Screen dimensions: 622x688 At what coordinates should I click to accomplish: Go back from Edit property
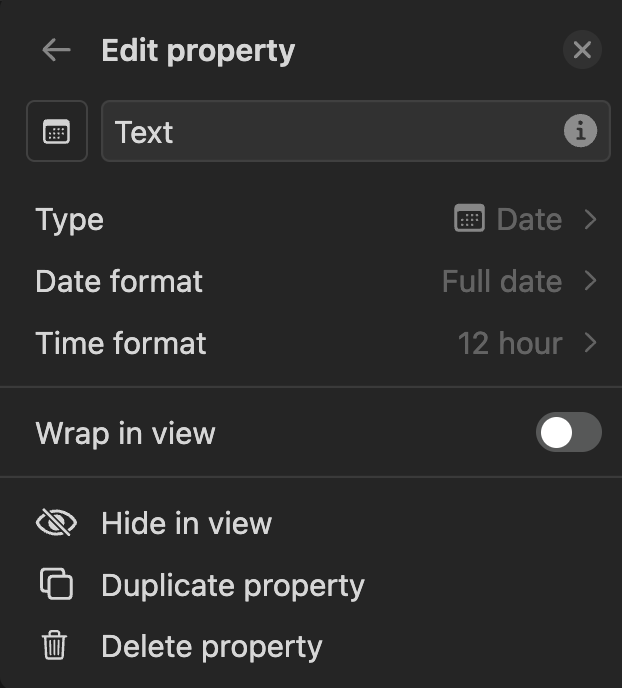coord(56,50)
